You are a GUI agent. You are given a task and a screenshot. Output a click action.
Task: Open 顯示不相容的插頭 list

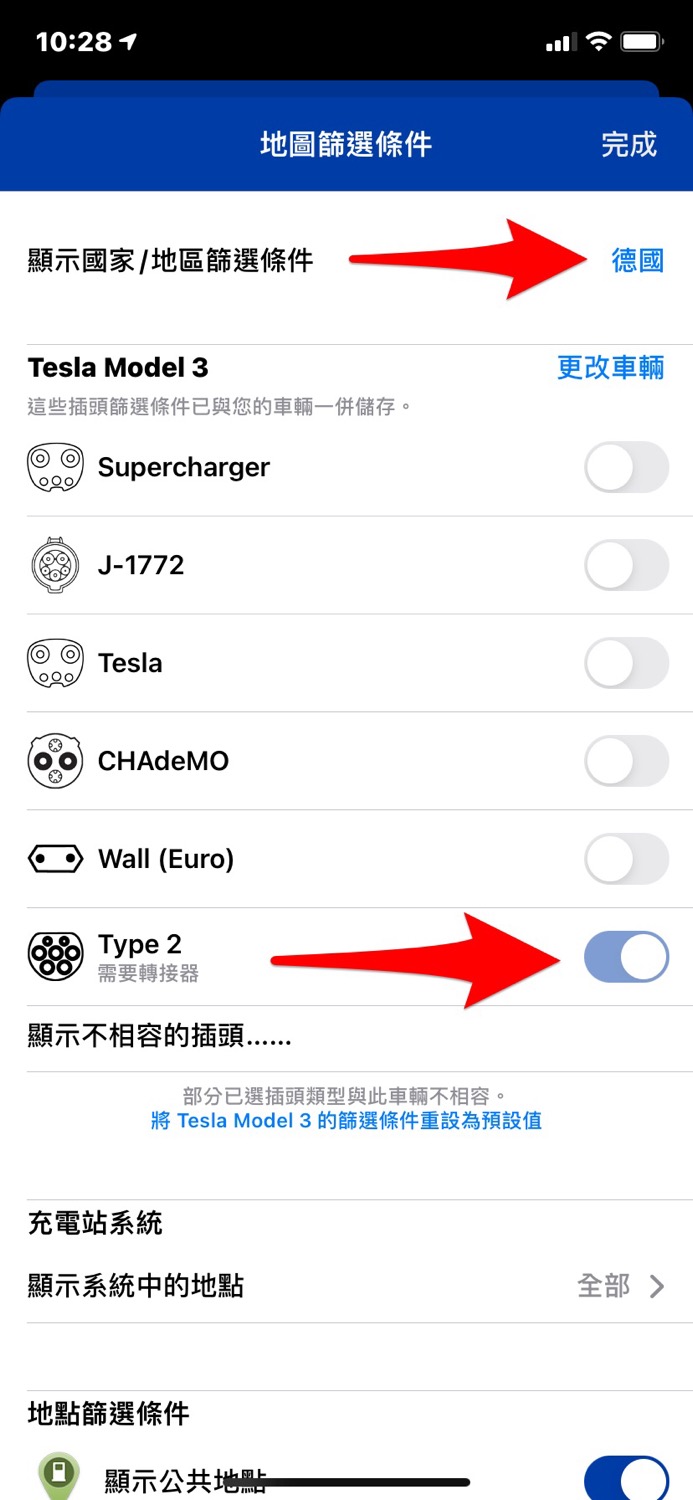pos(160,1037)
